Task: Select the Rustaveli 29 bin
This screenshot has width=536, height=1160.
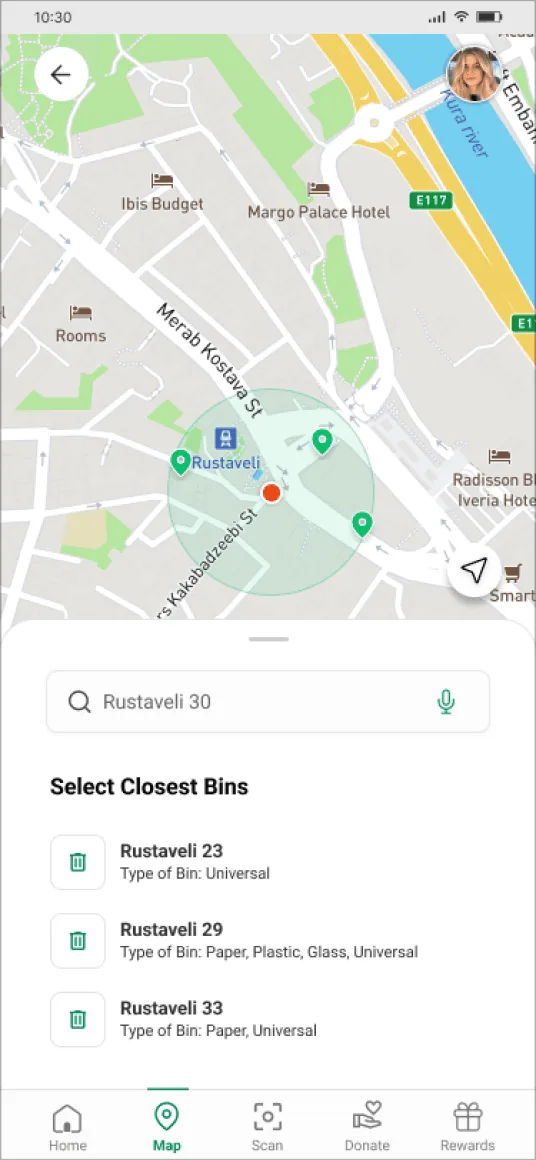Action: coord(268,940)
